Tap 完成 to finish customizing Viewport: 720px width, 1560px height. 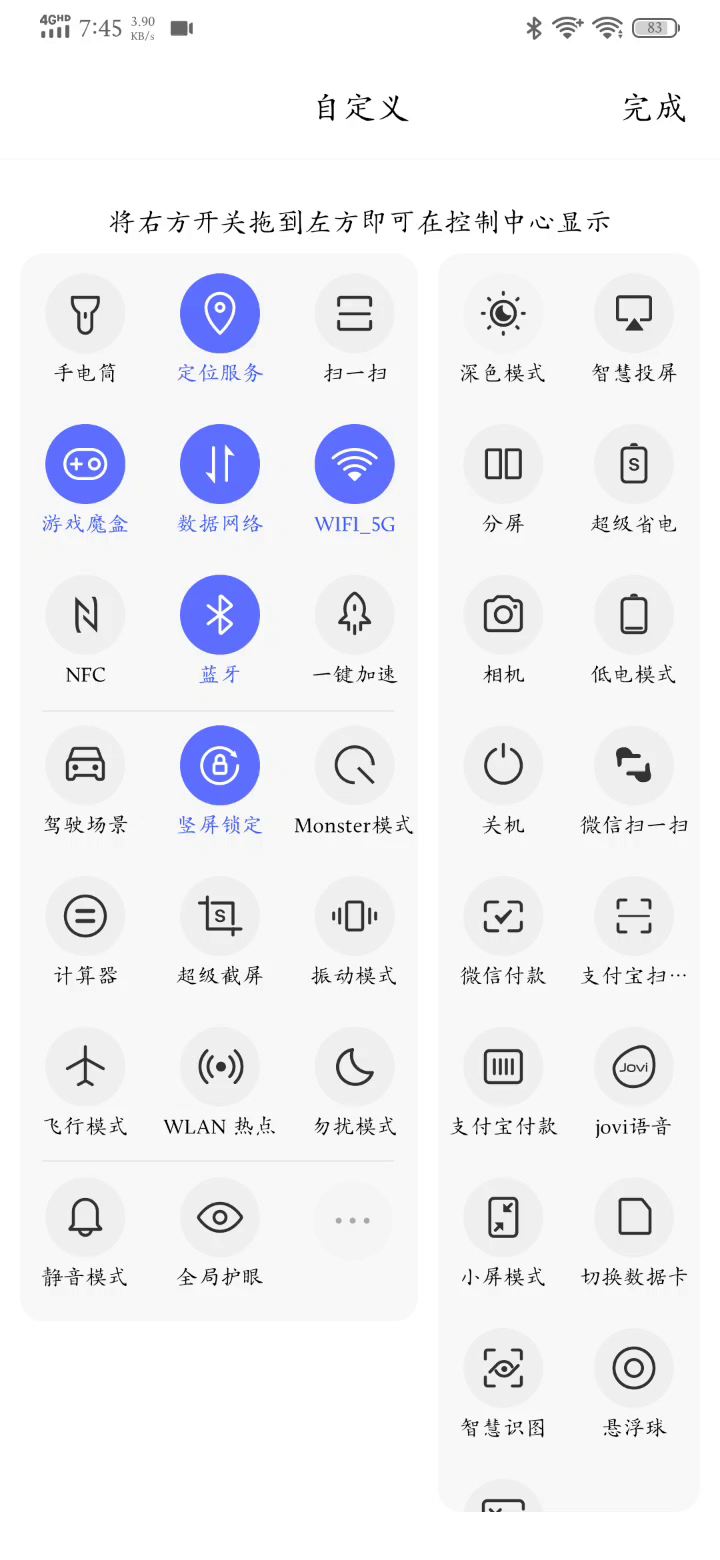pos(654,108)
